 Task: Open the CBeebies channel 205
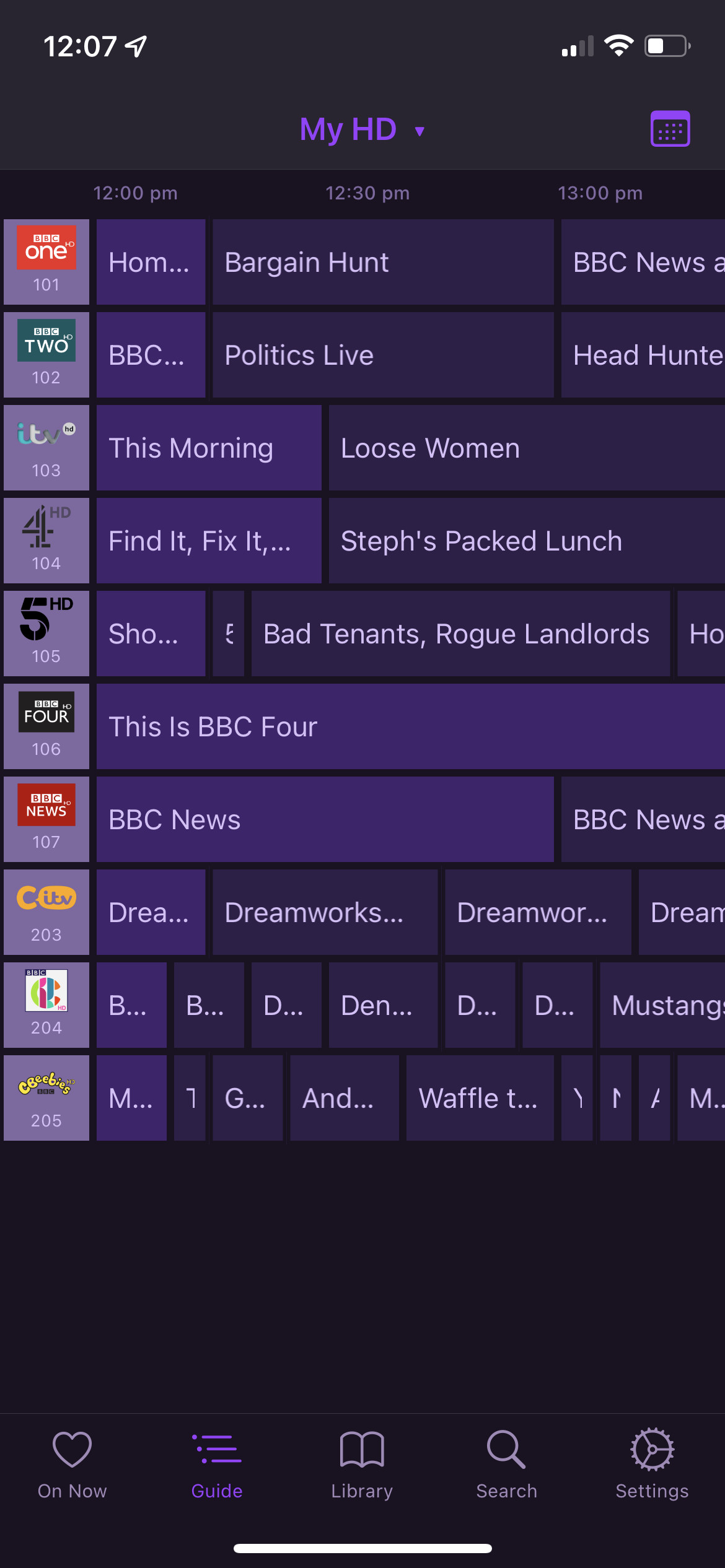click(46, 1098)
